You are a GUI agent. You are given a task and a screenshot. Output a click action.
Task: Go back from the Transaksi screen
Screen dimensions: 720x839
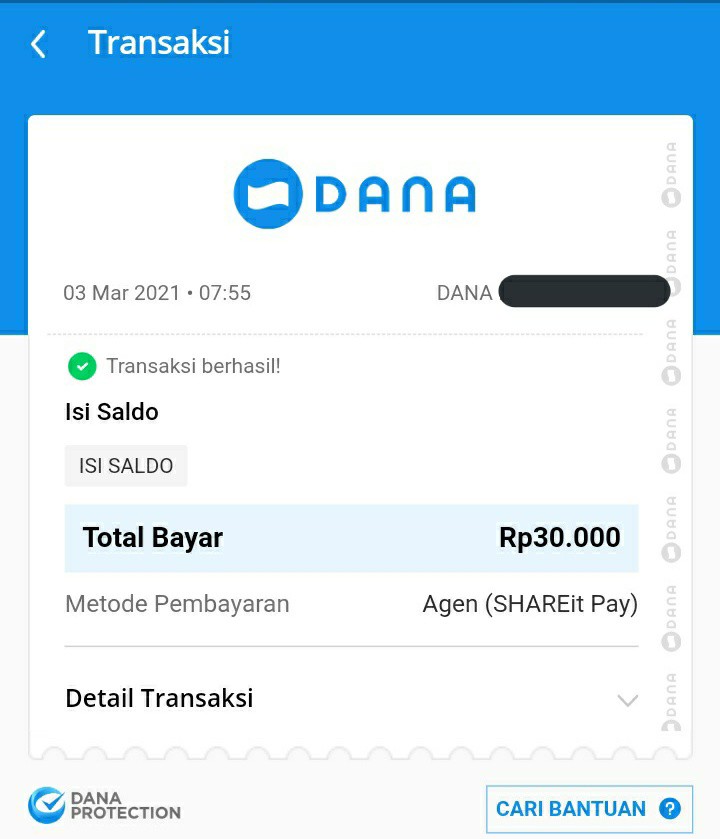pyautogui.click(x=38, y=43)
